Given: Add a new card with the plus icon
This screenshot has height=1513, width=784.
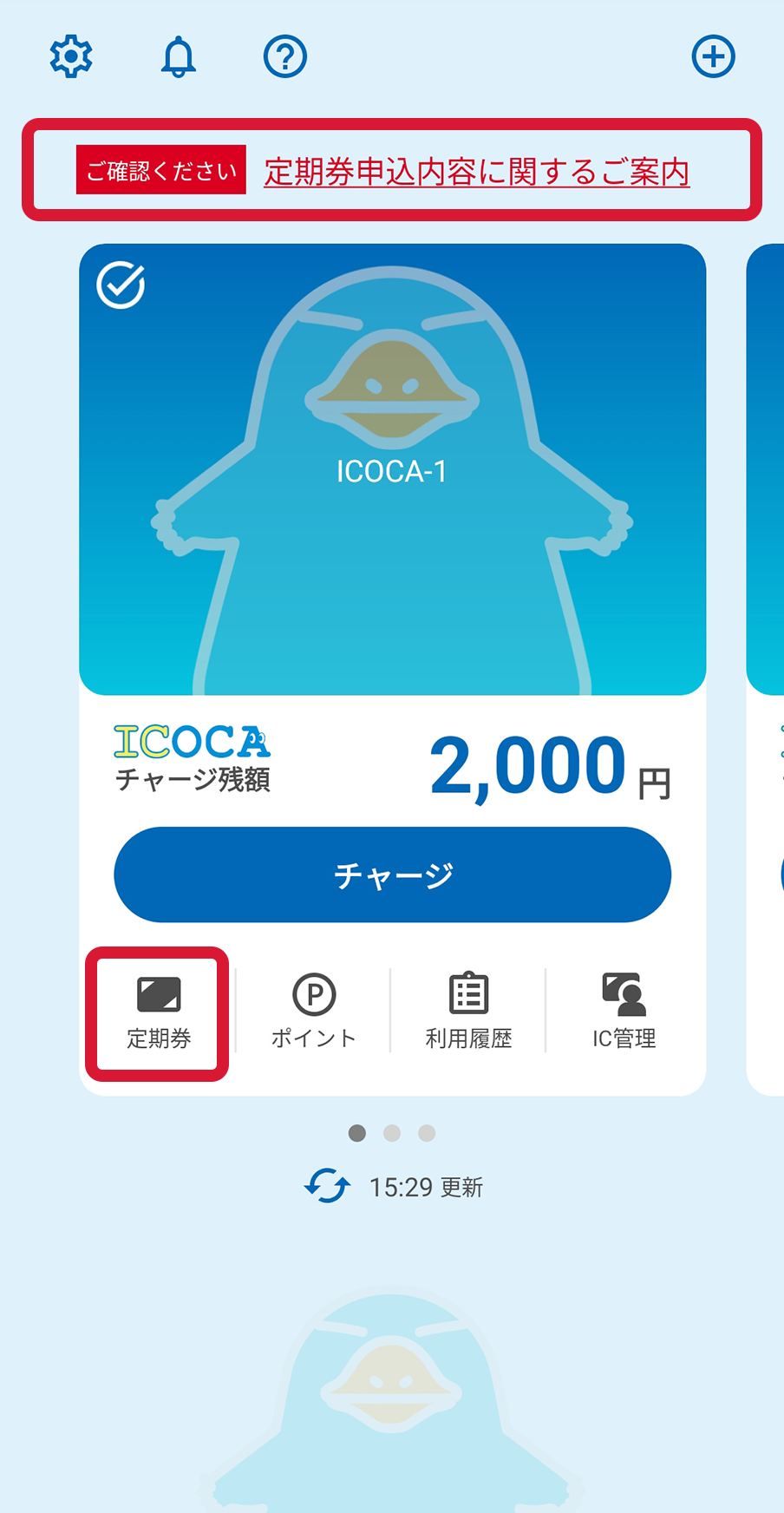Looking at the screenshot, I should click(x=714, y=56).
